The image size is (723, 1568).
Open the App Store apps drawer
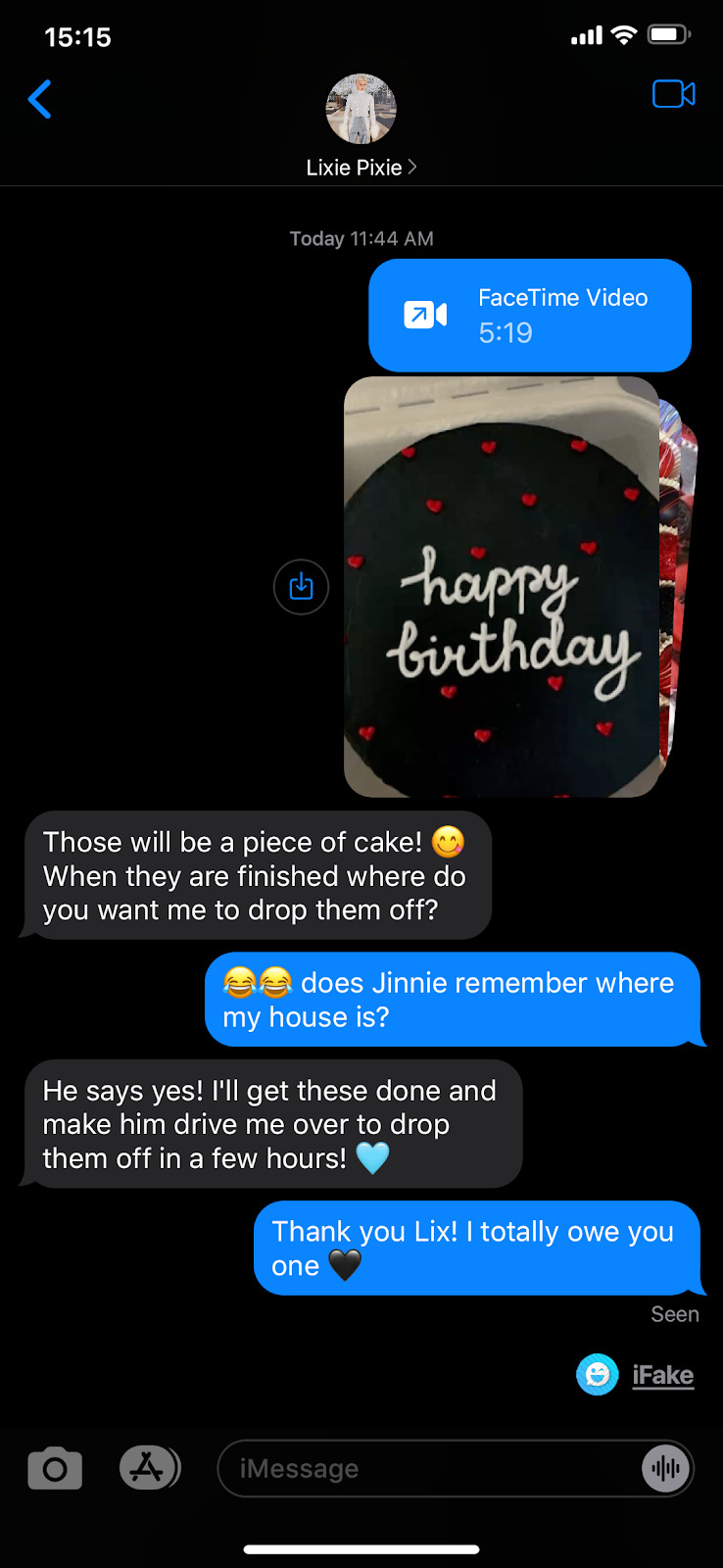coord(149,1468)
